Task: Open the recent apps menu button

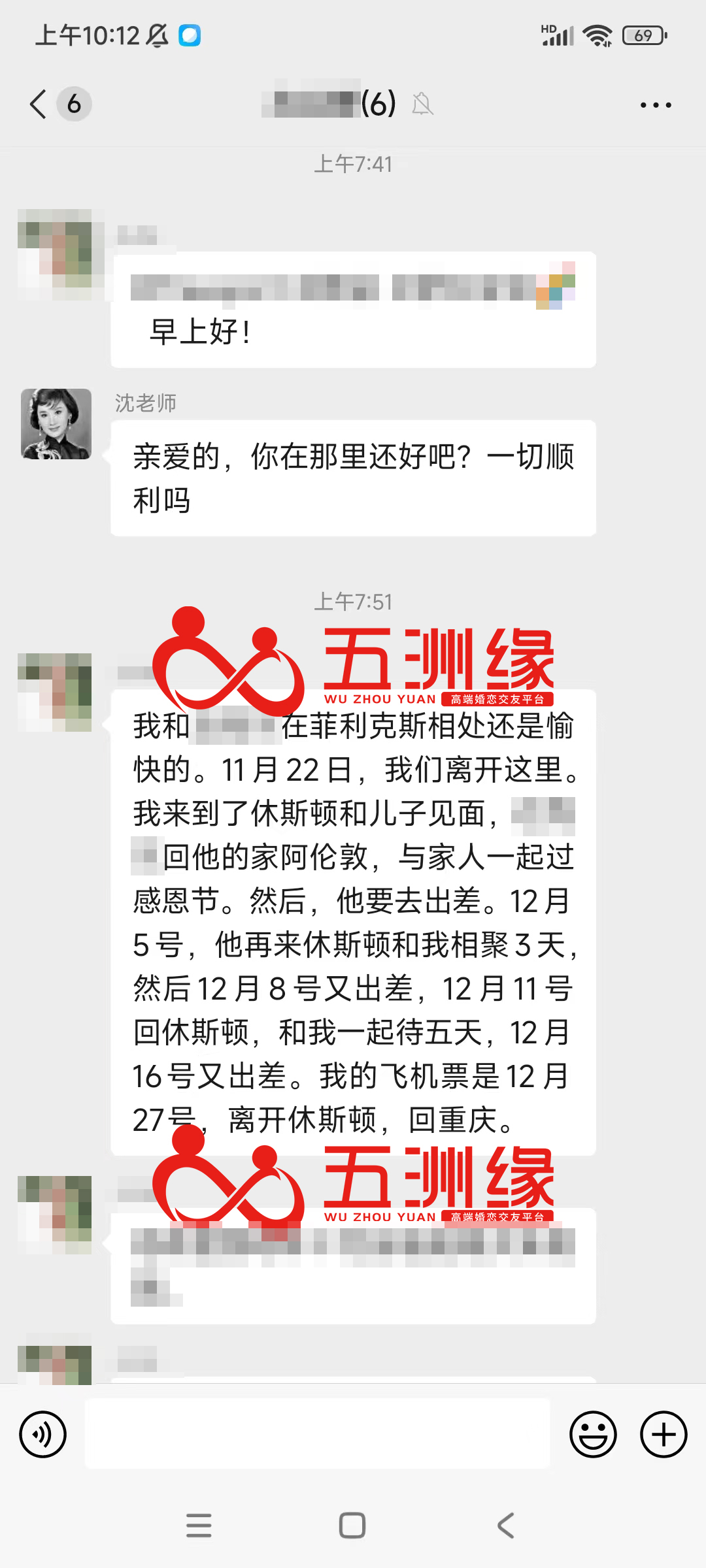Action: tap(199, 1526)
